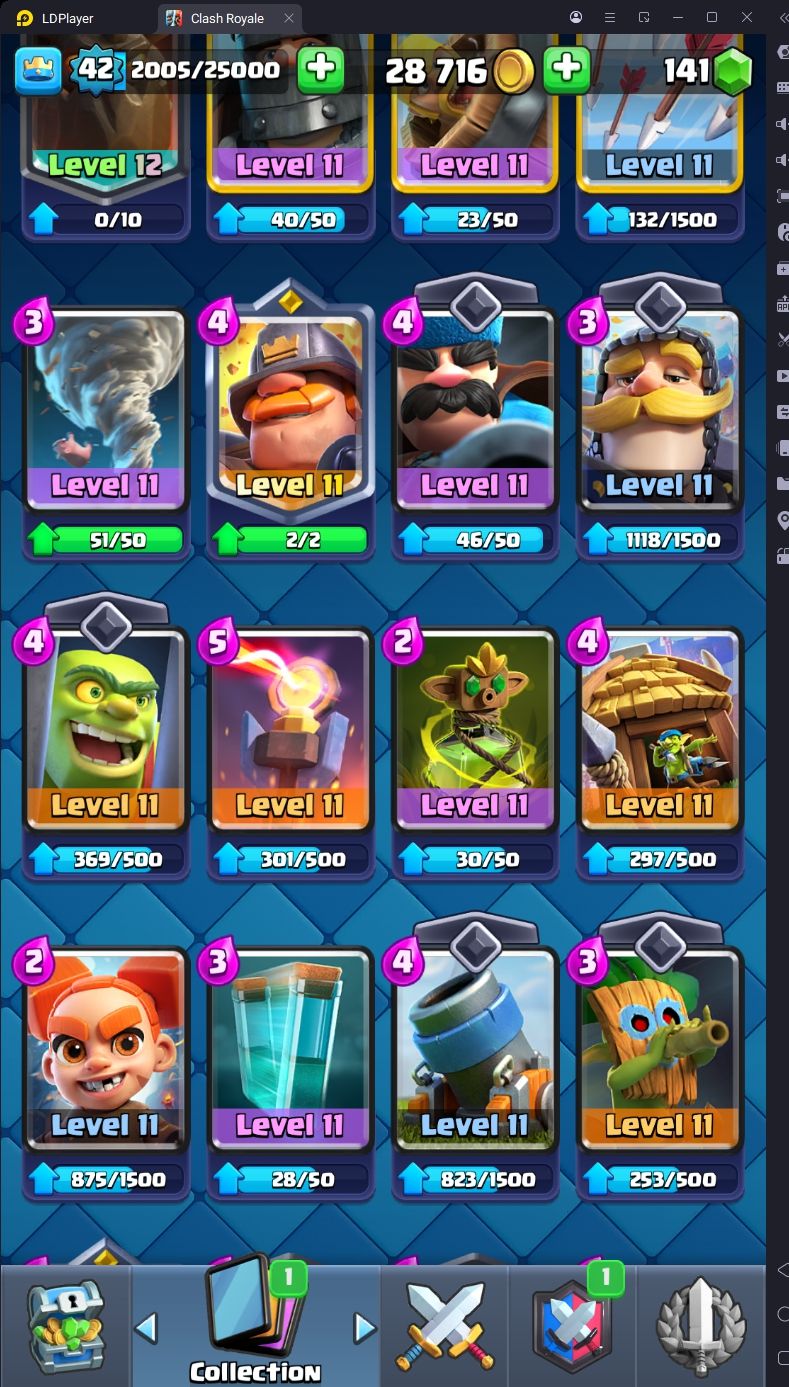Tap the right arrow beside Collection
This screenshot has height=1387, width=789.
(x=365, y=1328)
